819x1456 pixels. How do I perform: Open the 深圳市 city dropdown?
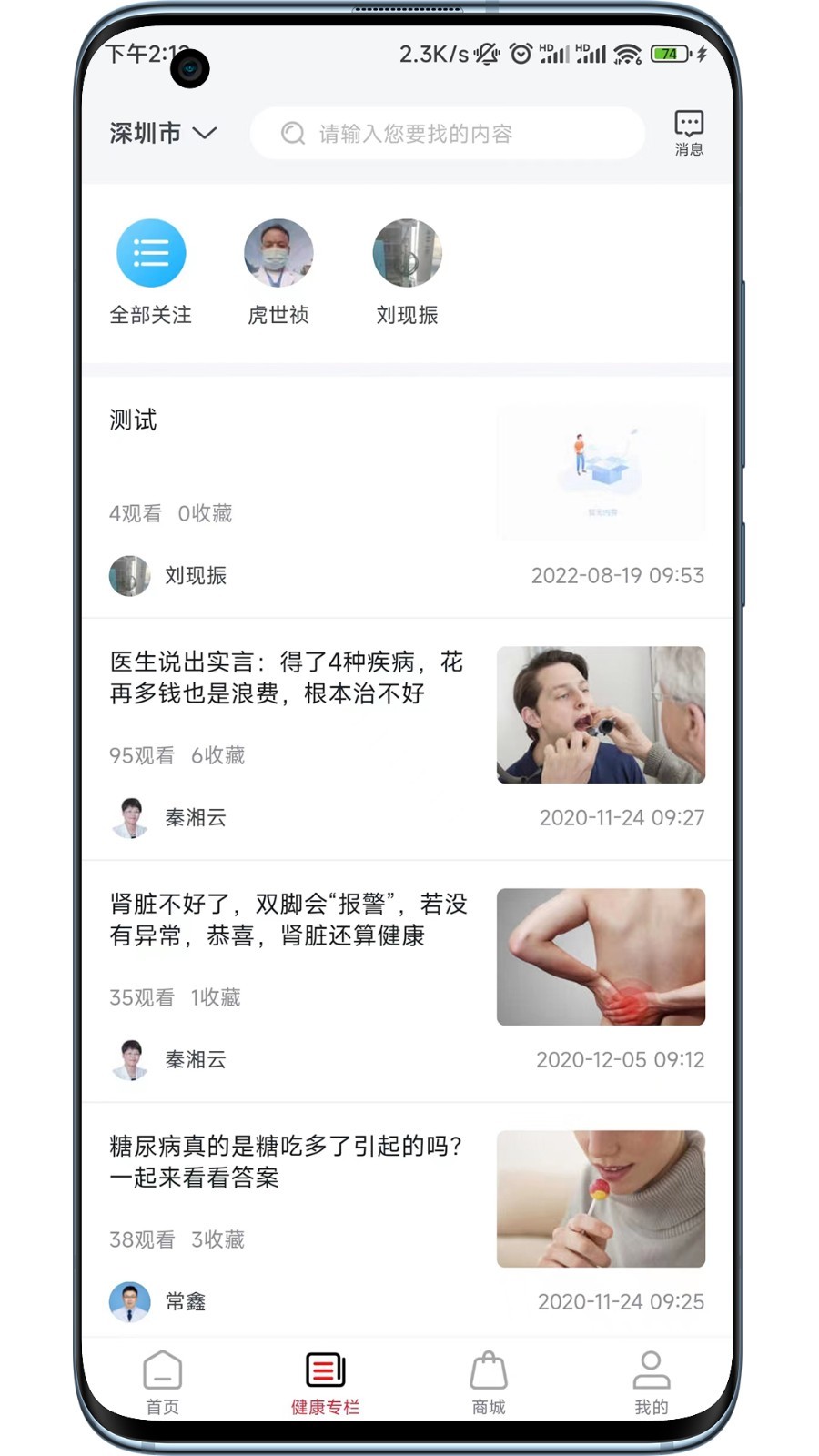[163, 133]
